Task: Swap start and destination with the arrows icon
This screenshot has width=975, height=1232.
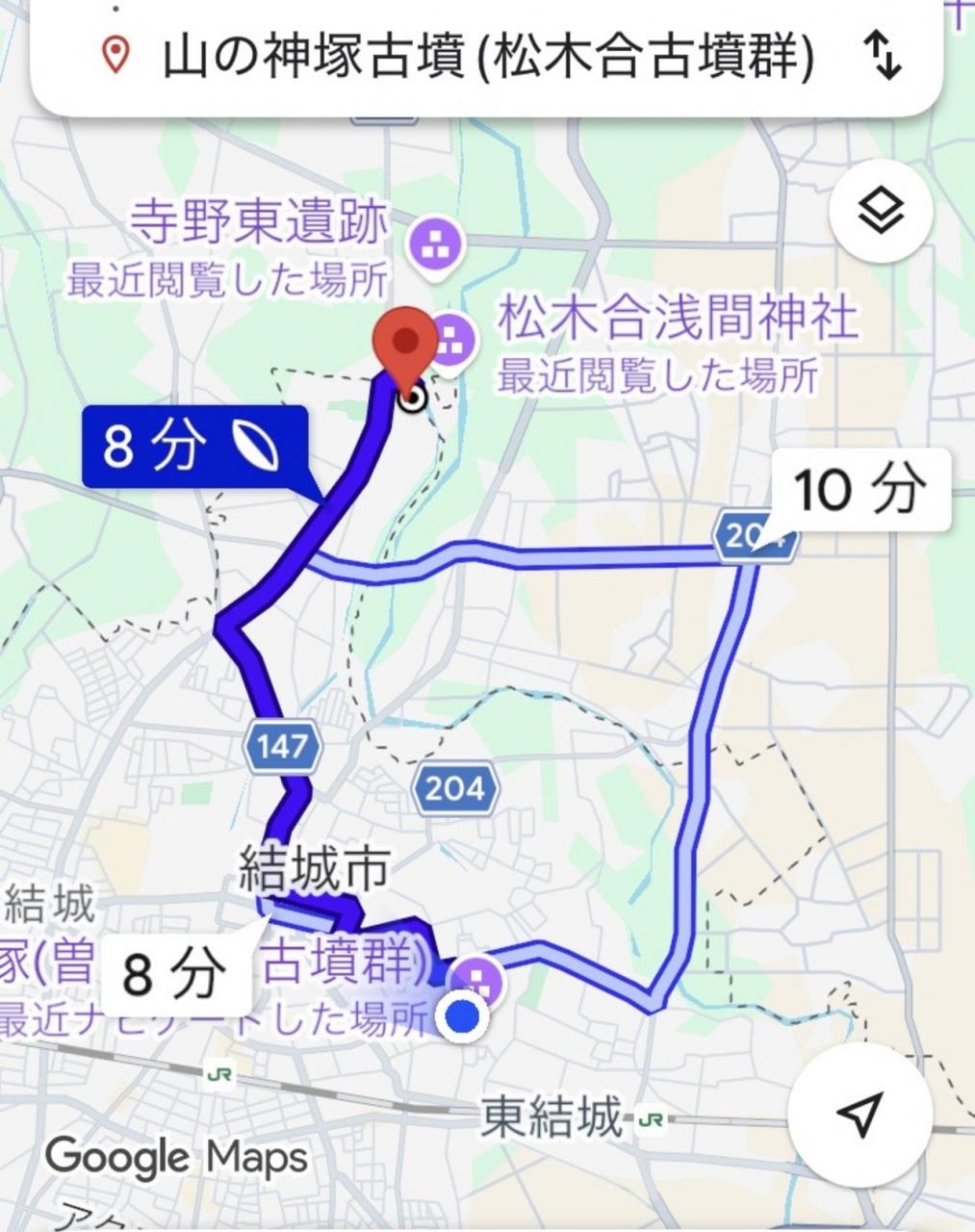Action: (885, 58)
